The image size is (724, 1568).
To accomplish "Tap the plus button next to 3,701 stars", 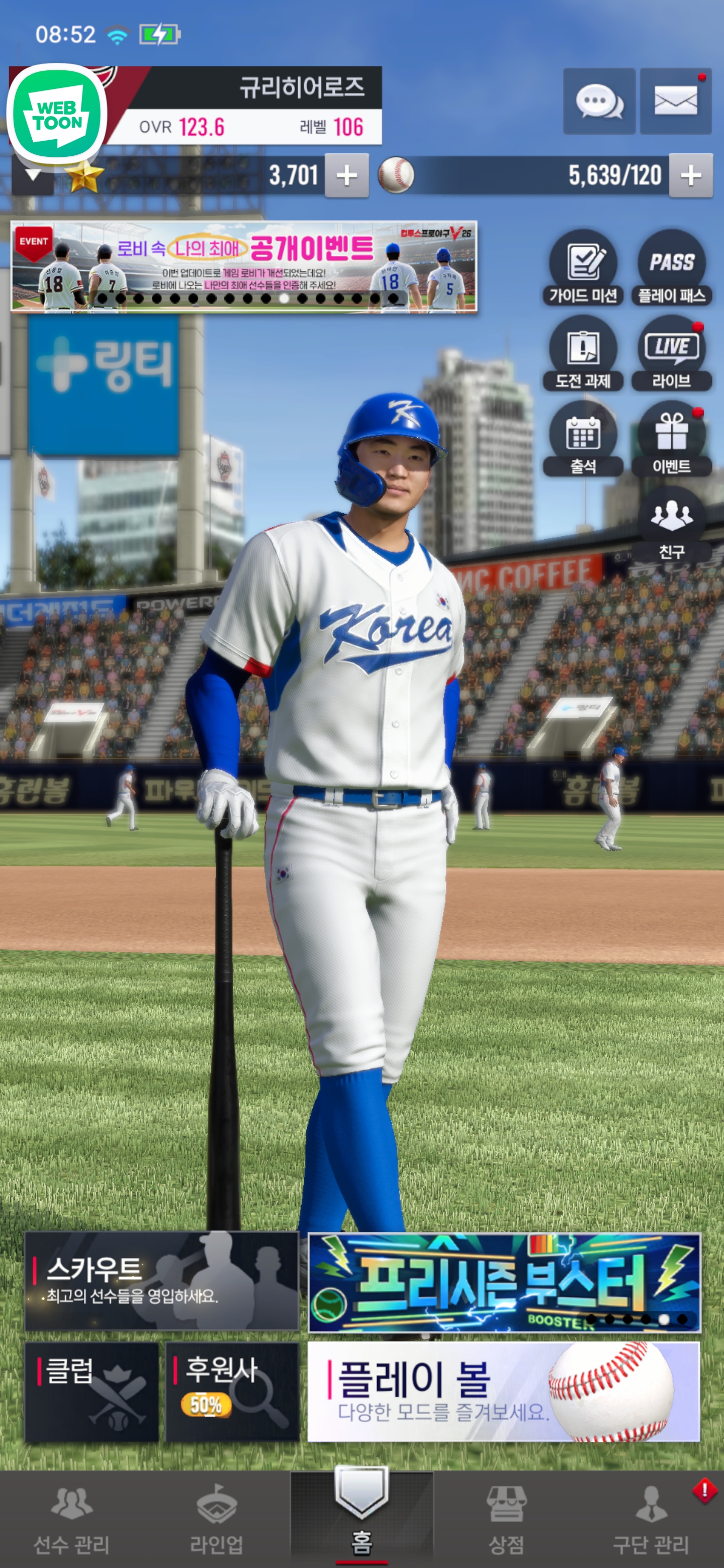I will coord(346,176).
